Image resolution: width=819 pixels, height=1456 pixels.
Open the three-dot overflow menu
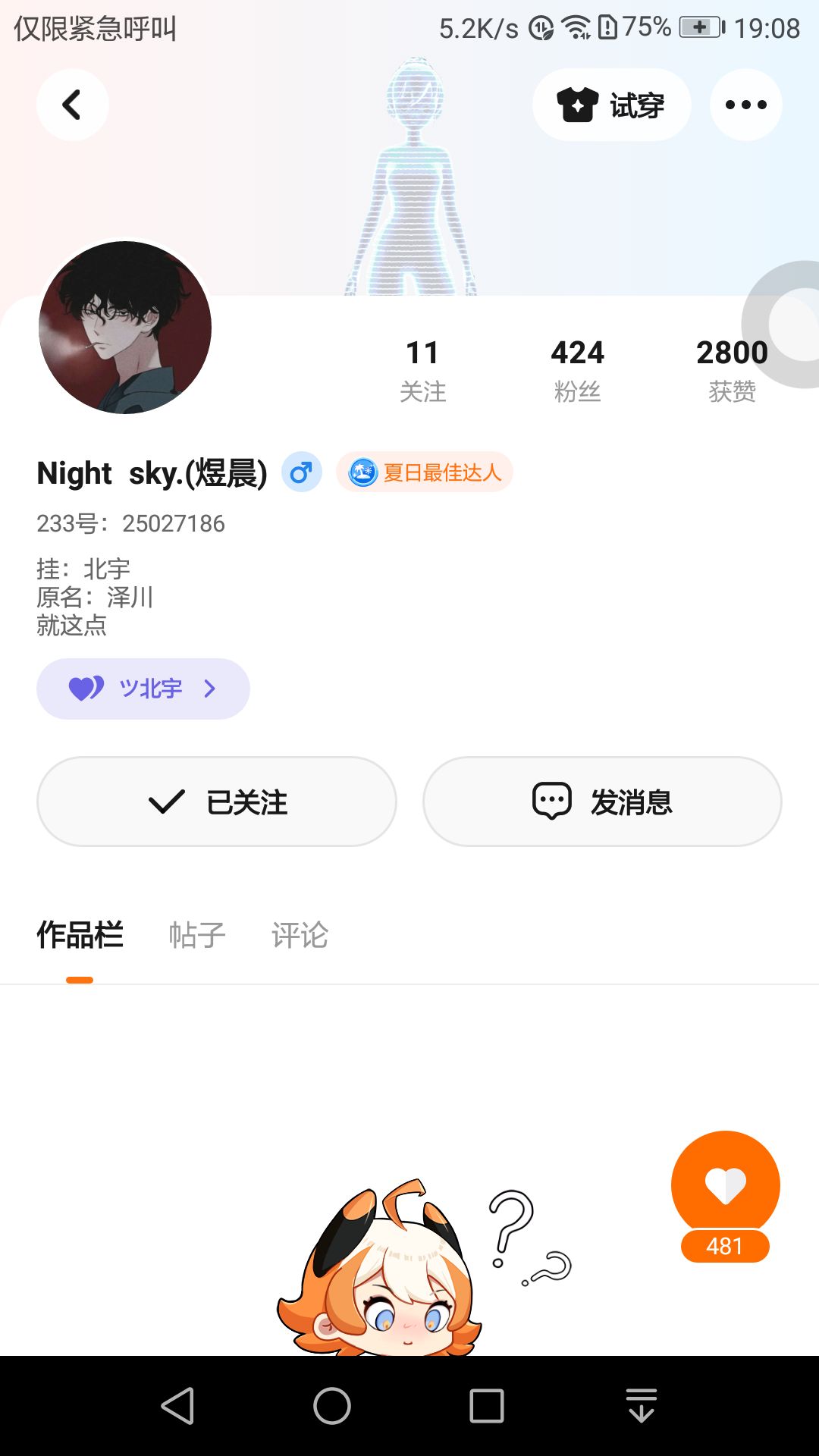point(745,105)
